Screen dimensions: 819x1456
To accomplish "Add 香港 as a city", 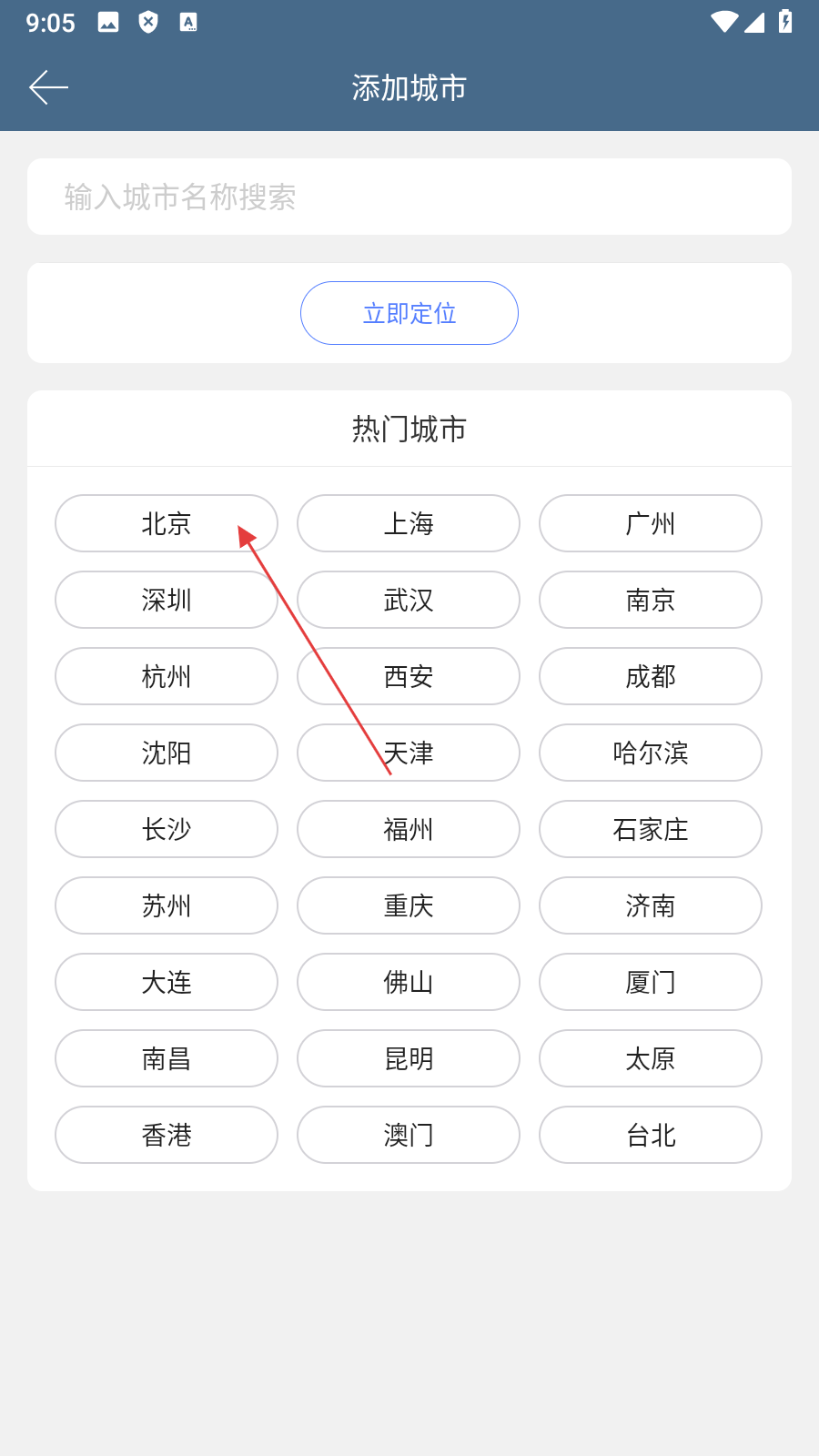I will pyautogui.click(x=166, y=1135).
